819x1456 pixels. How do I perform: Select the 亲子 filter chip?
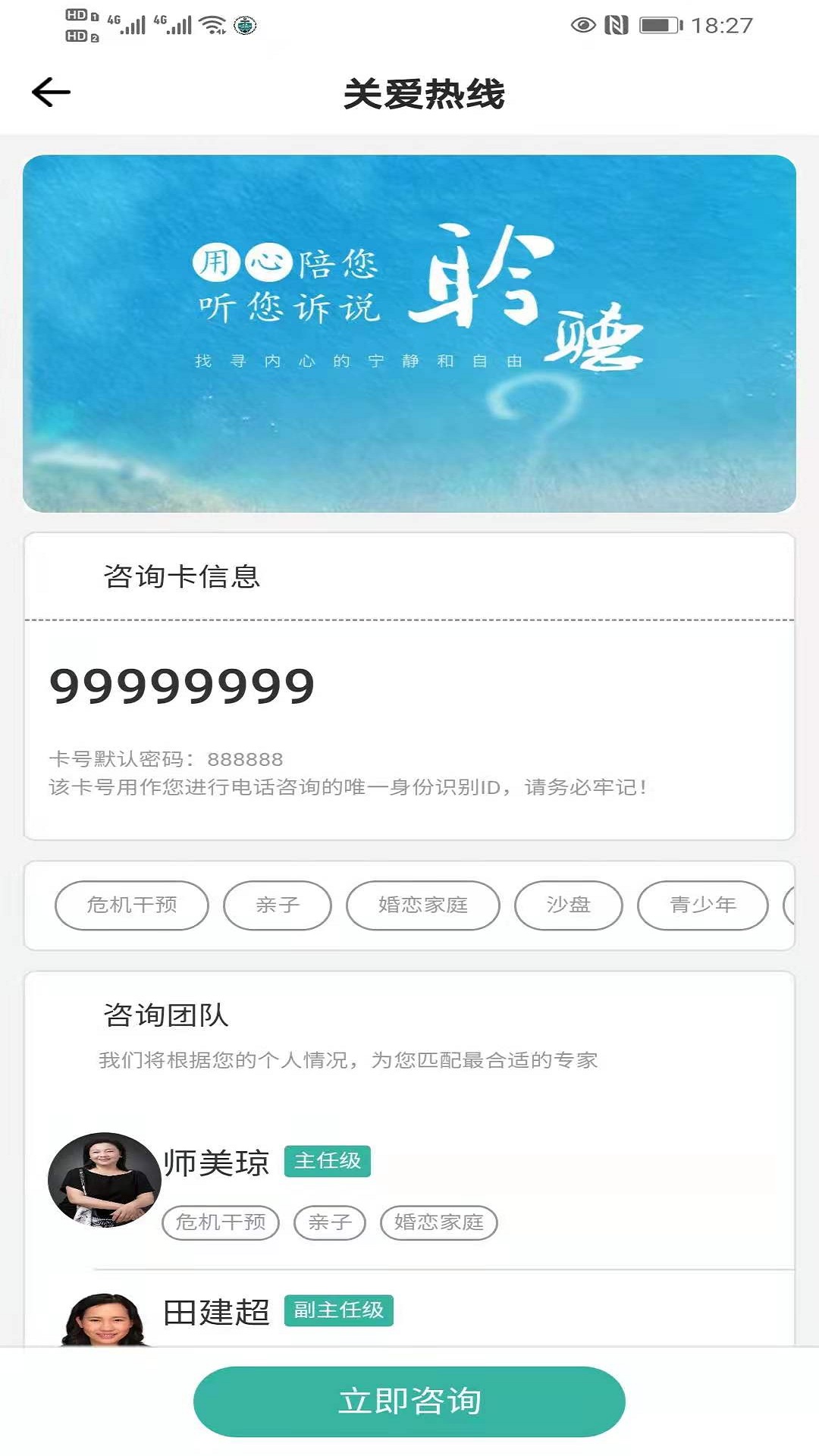tap(278, 905)
